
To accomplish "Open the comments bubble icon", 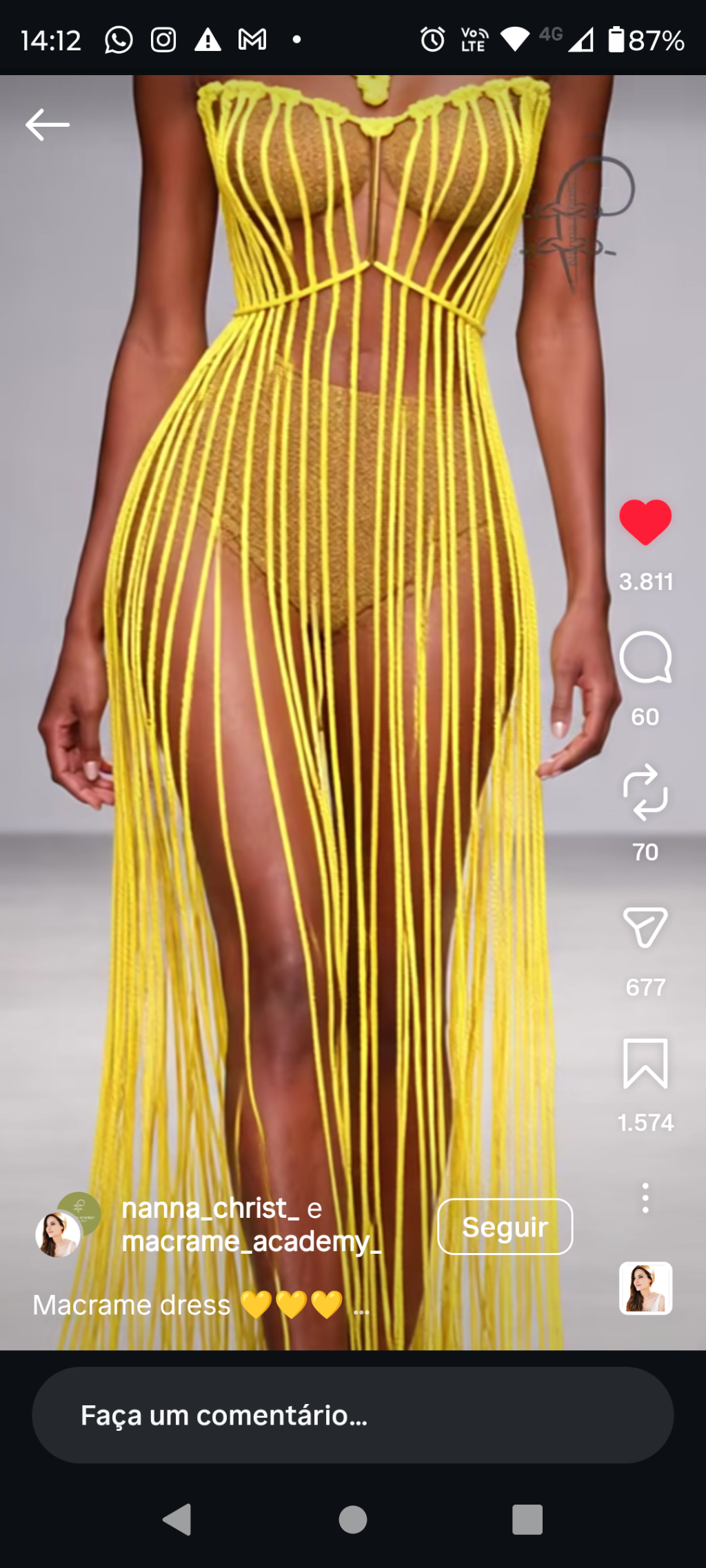I will click(645, 657).
